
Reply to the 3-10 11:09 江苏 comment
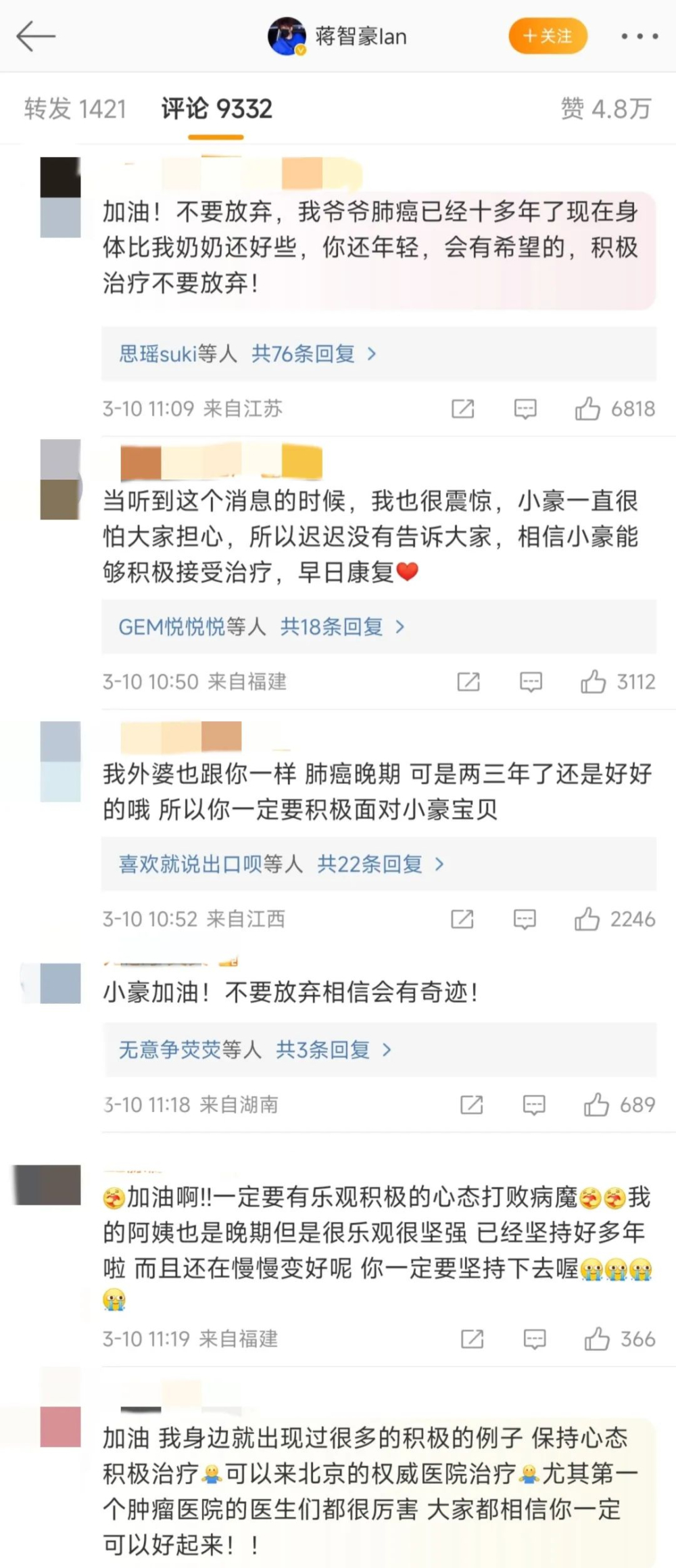[525, 409]
